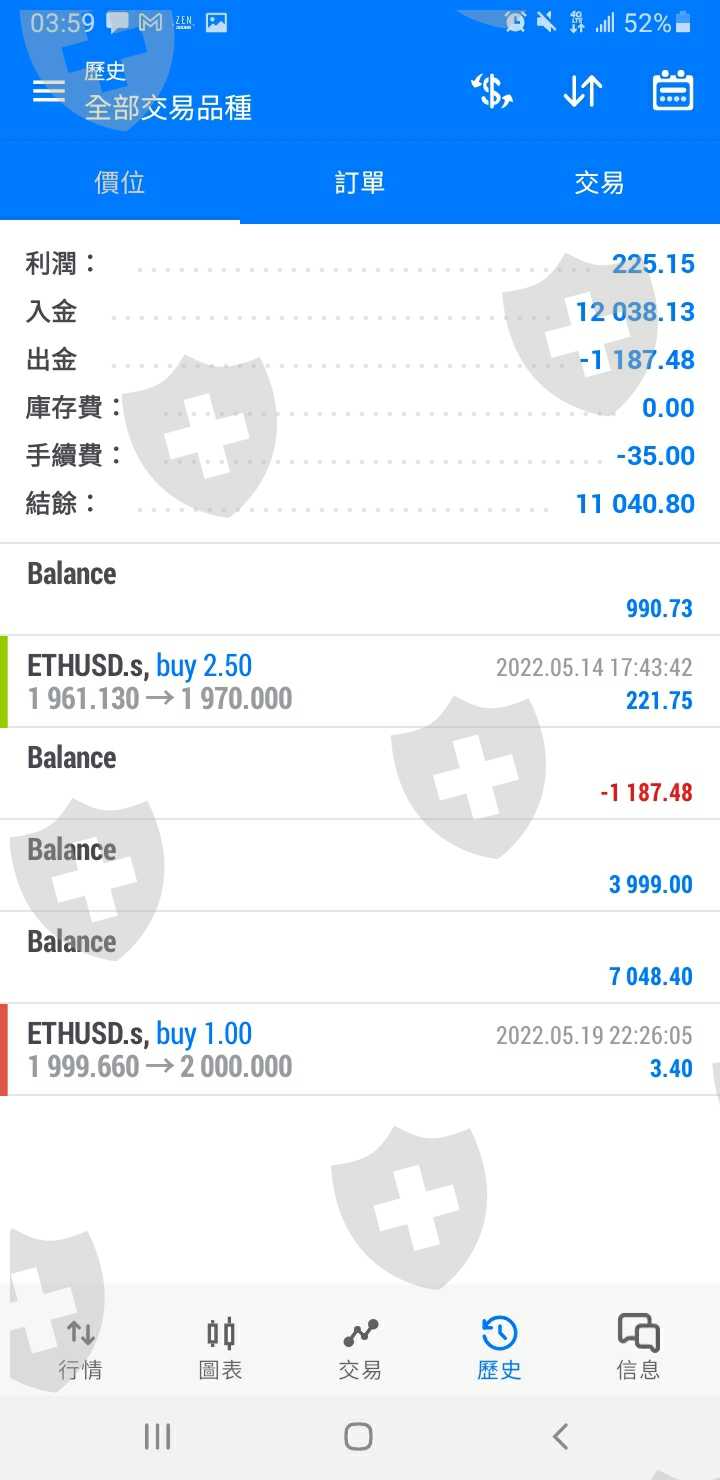Switch to the 價位 tab
This screenshot has width=720, height=1480.
[x=120, y=183]
